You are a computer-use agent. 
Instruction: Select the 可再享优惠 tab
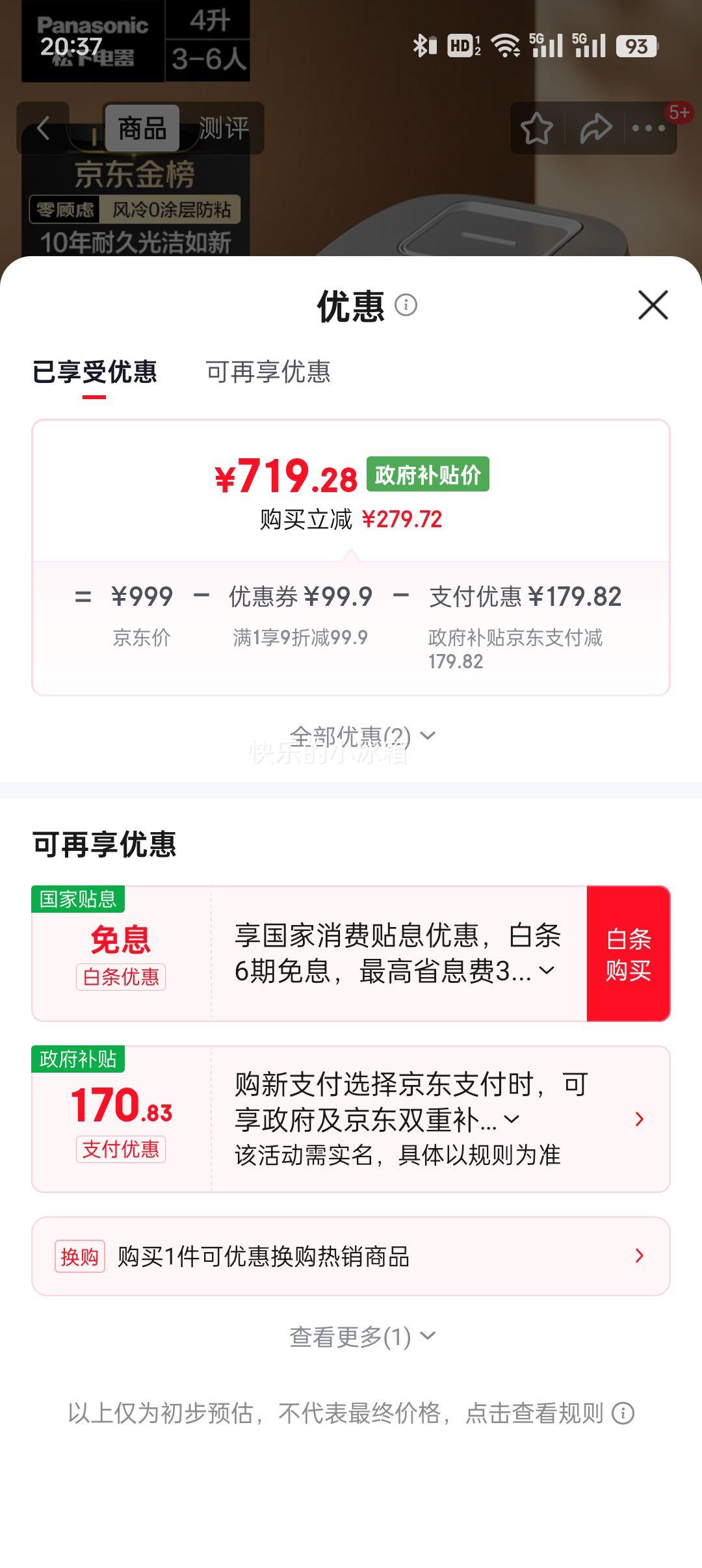269,372
